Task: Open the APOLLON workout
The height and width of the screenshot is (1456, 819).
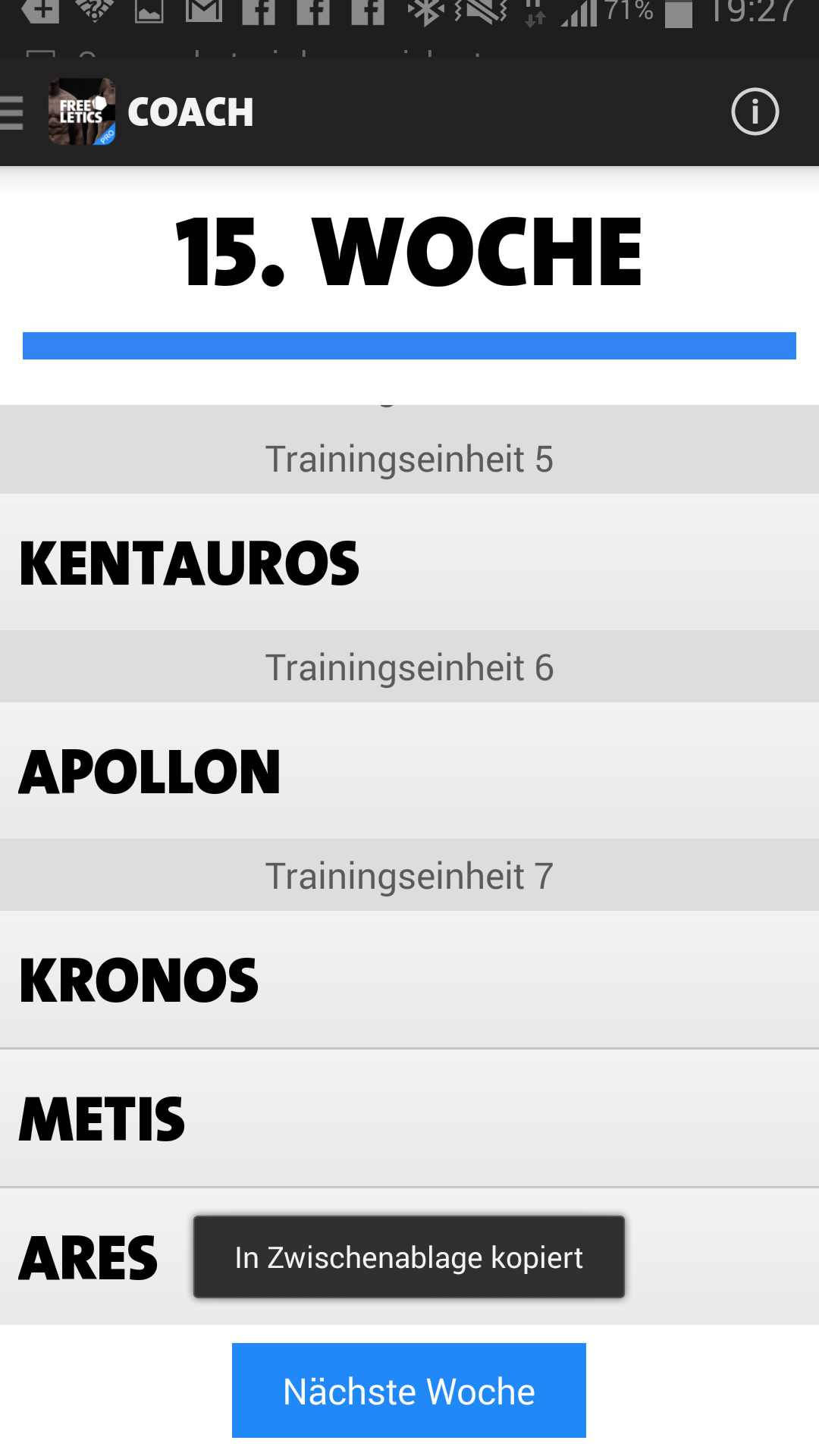Action: click(x=409, y=770)
